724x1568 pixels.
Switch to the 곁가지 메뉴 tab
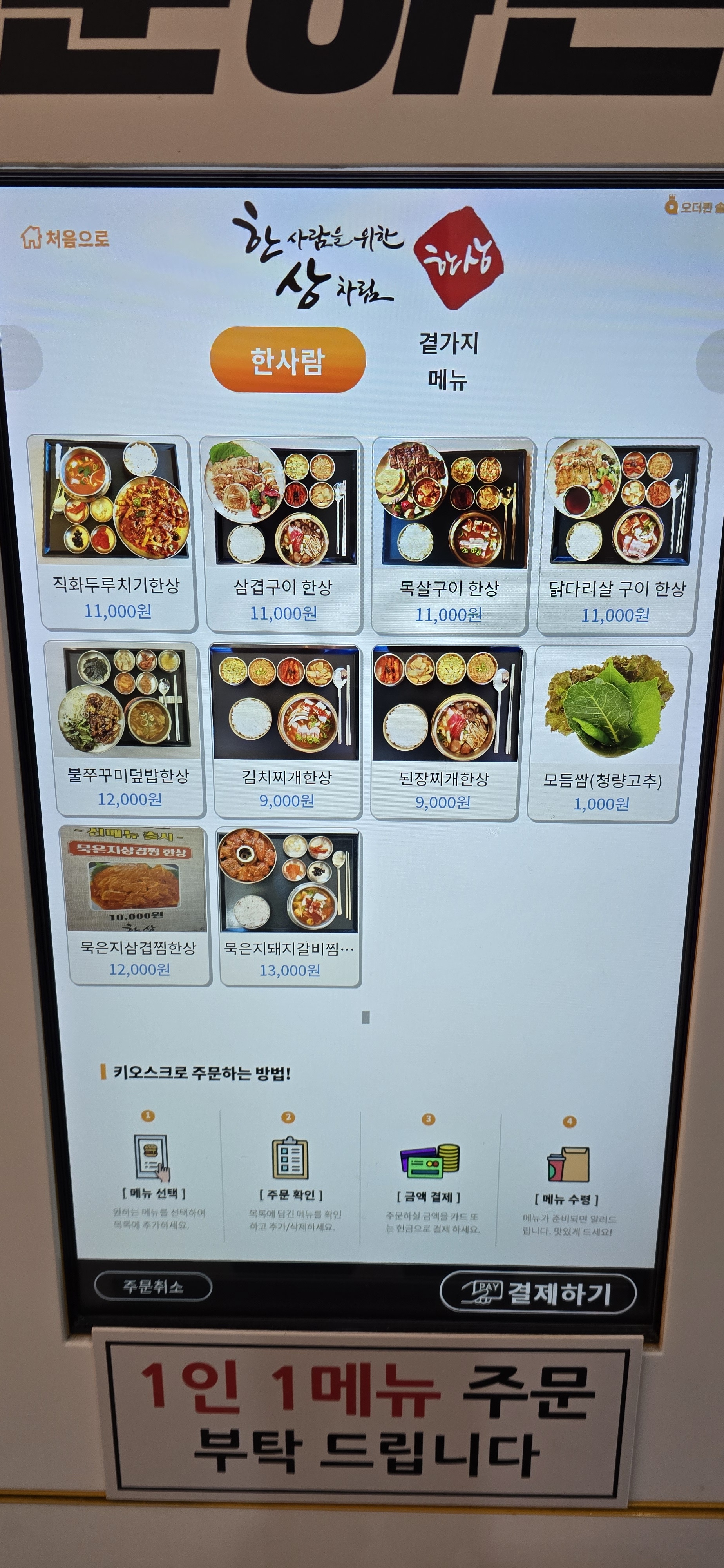click(x=449, y=360)
